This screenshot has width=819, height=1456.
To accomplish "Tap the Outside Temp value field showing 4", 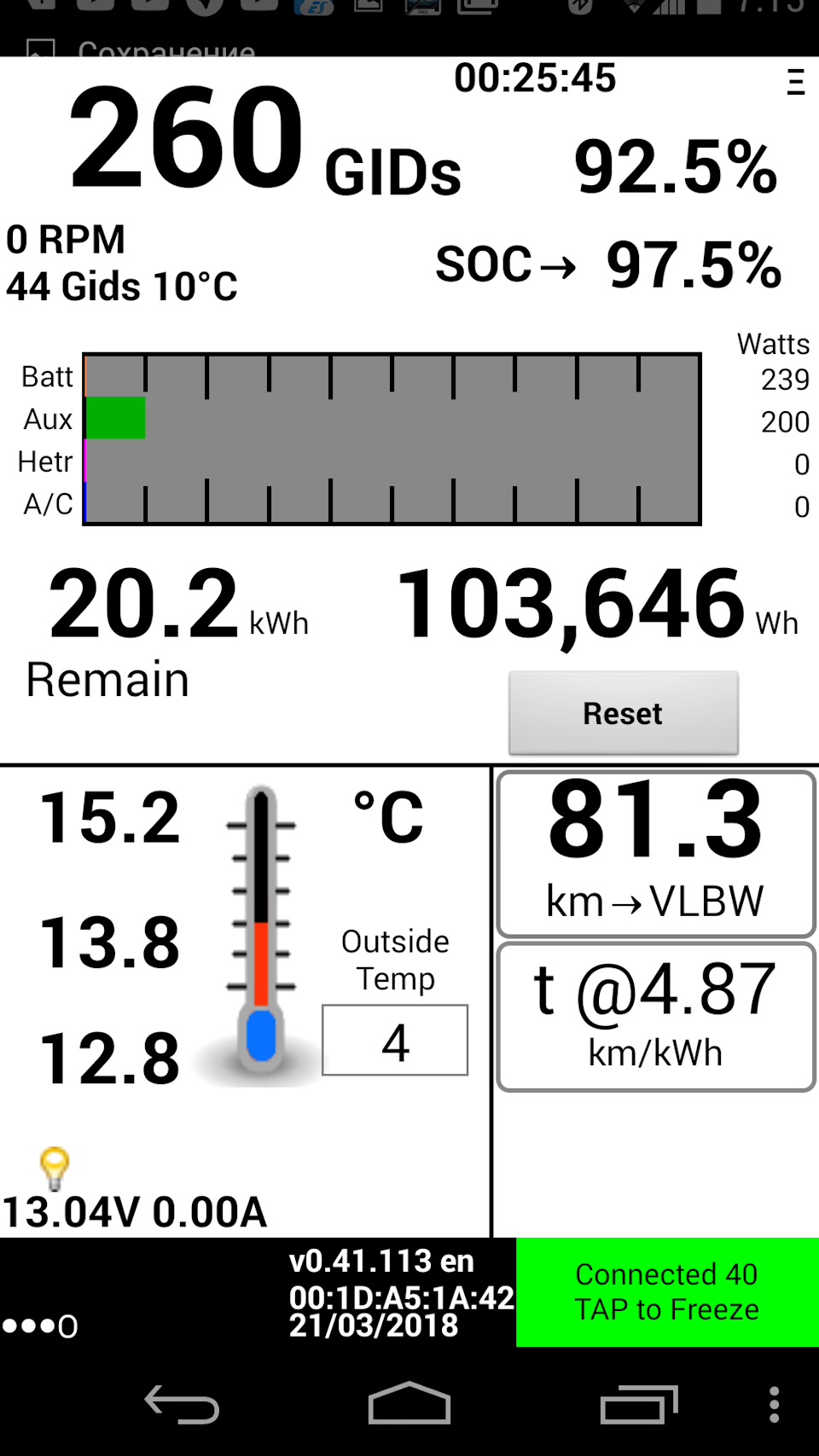I will tap(394, 1041).
